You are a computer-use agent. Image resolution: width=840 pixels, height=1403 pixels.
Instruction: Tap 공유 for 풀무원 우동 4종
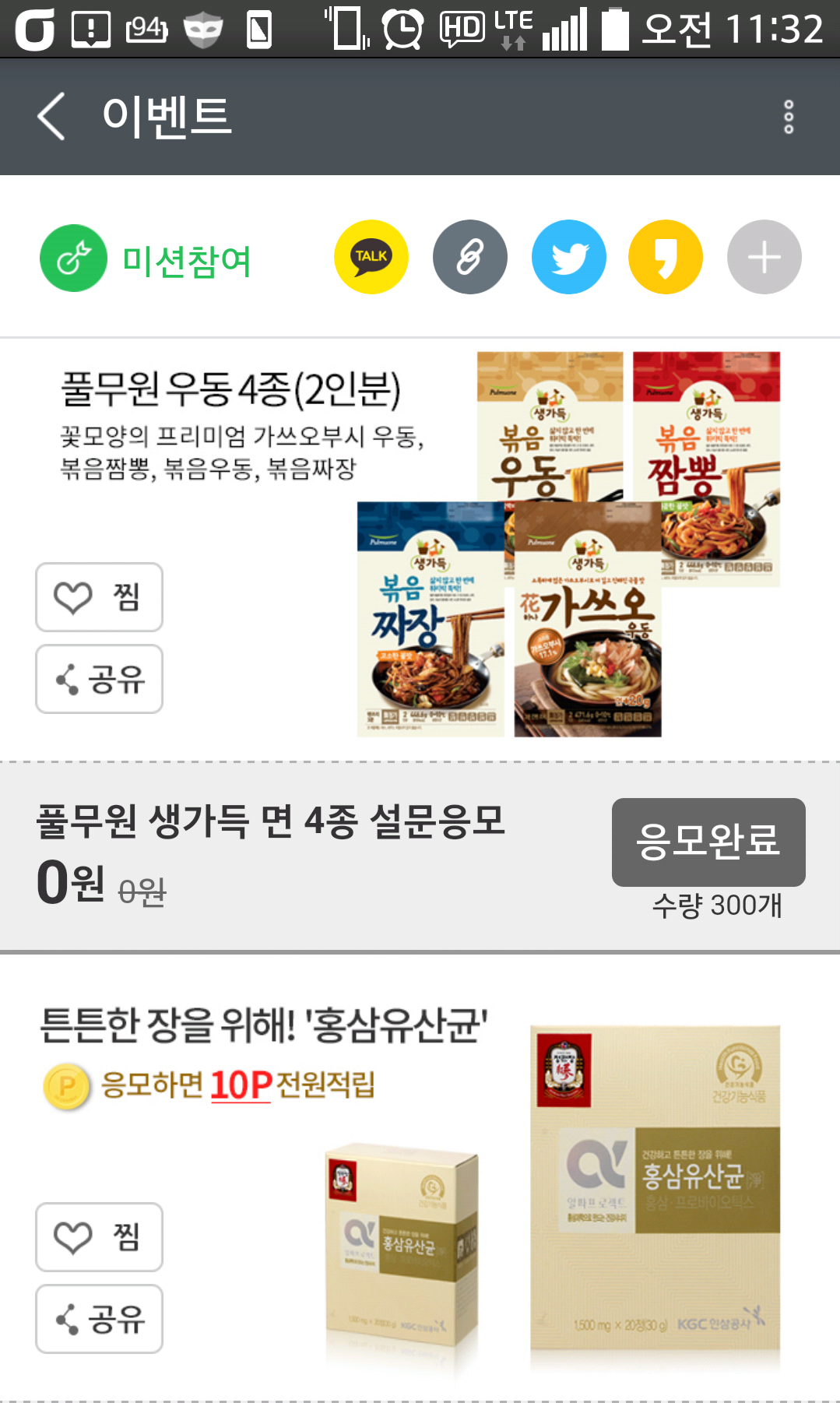pos(99,679)
